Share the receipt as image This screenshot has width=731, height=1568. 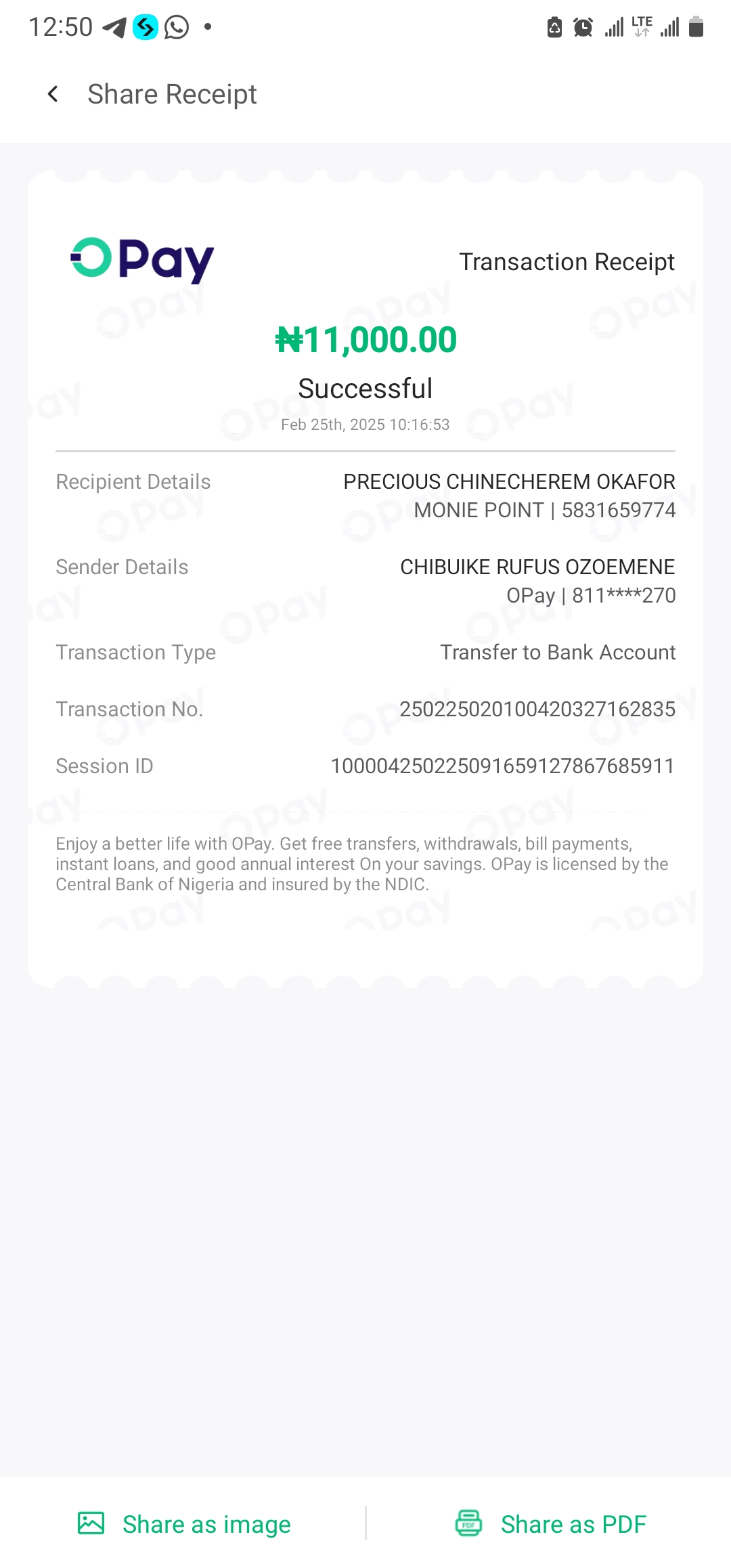[184, 1524]
